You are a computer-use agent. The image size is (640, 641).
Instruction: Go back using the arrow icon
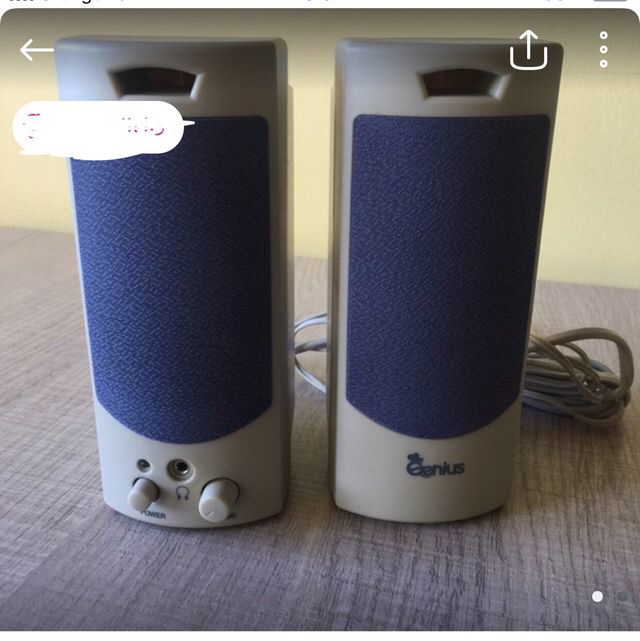[37, 50]
